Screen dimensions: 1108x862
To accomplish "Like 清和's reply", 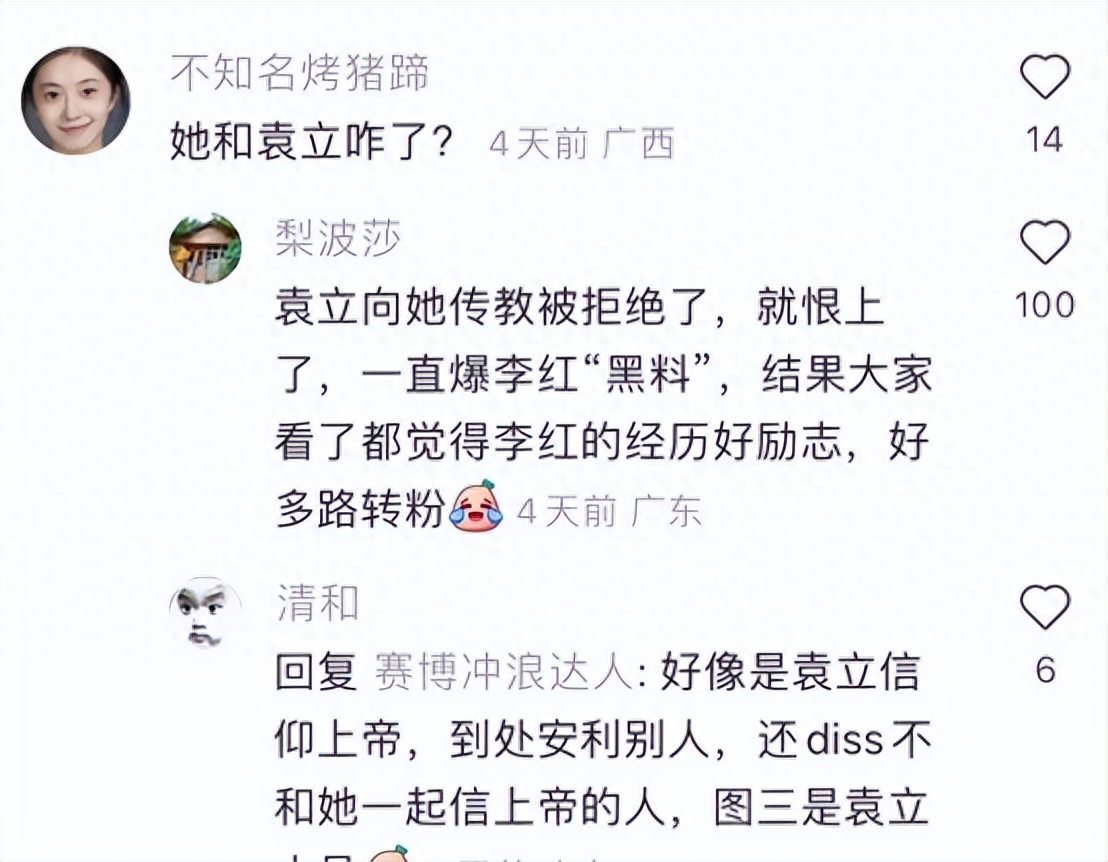I will click(1044, 609).
